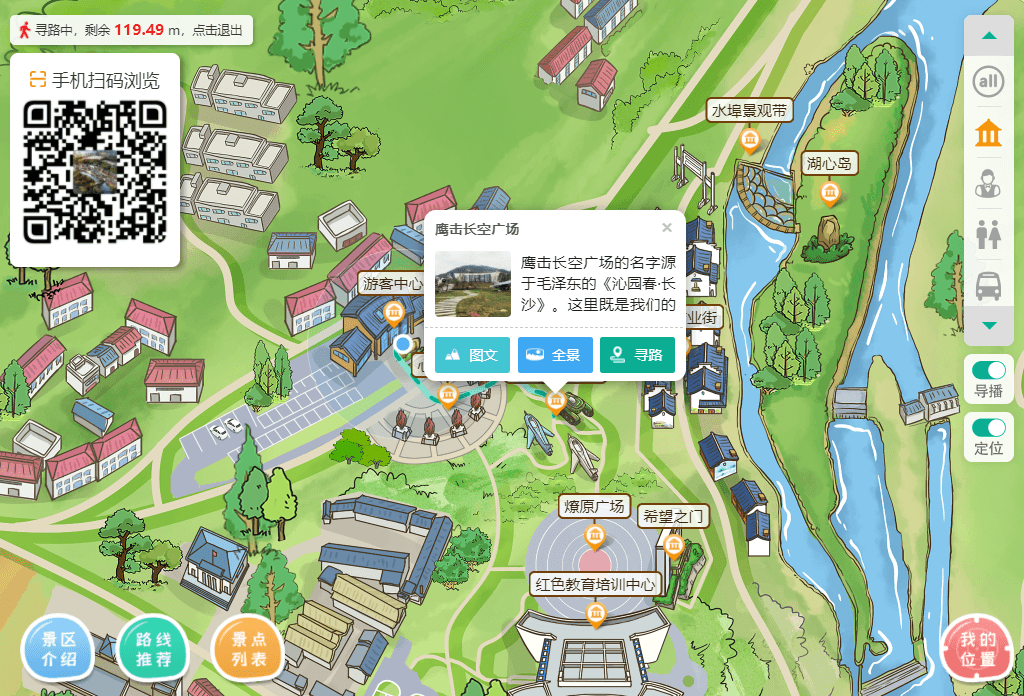View 全景 panorama of the plaza

point(555,355)
